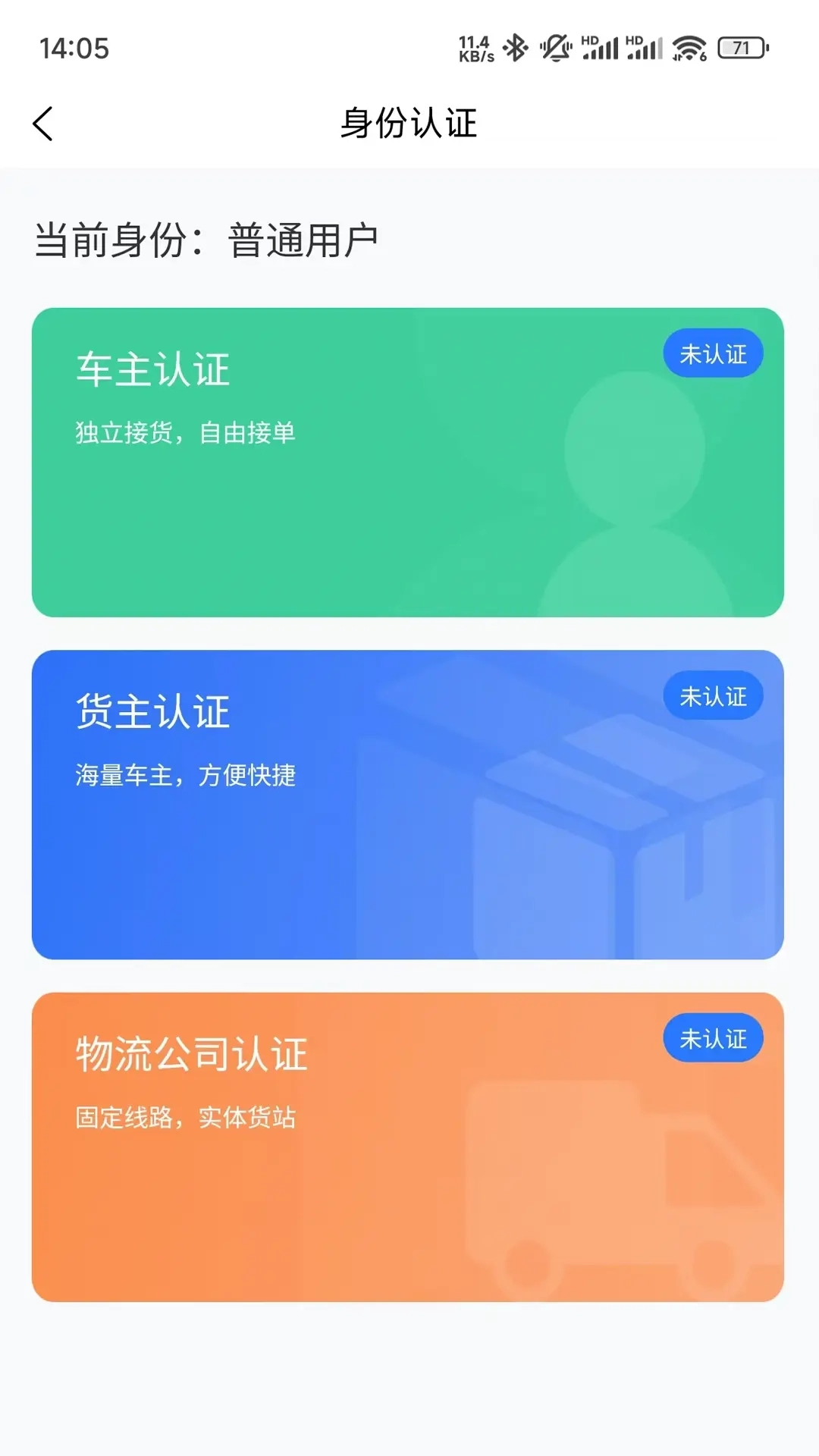The height and width of the screenshot is (1456, 819).
Task: Open the 物流公司认证 certification card
Action: pos(409,1145)
